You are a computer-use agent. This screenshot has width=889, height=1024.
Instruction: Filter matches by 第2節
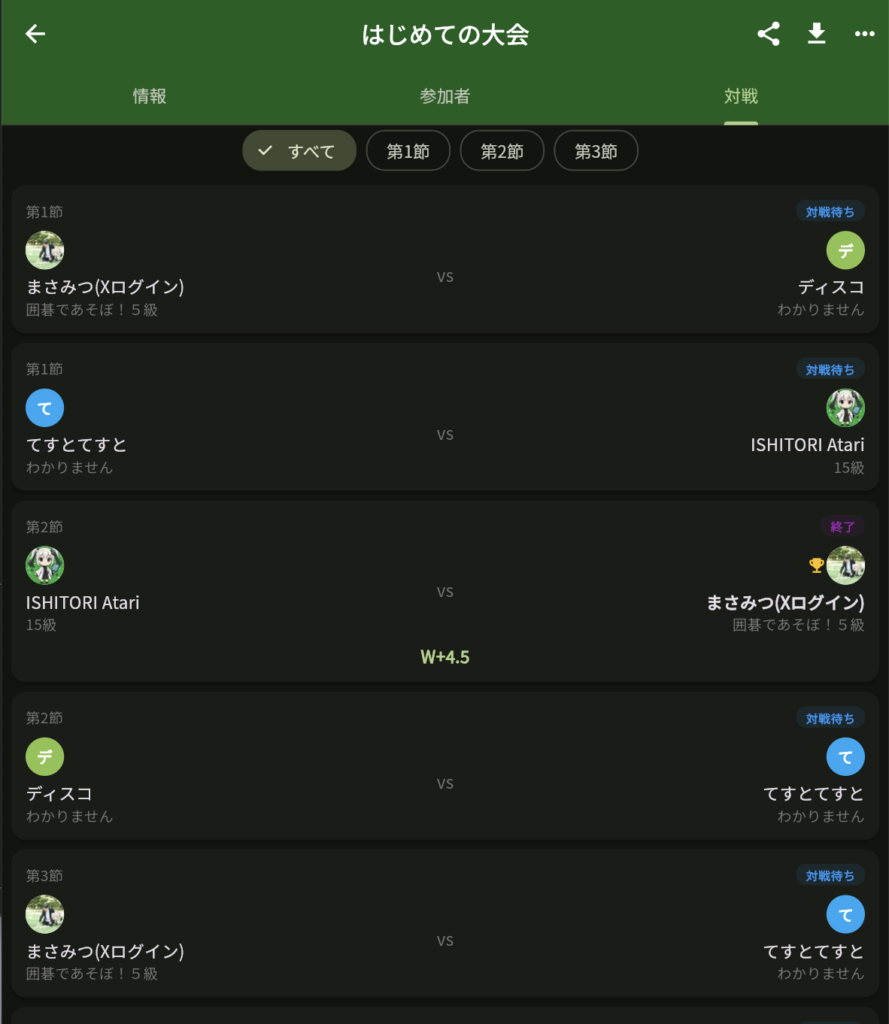coord(502,151)
